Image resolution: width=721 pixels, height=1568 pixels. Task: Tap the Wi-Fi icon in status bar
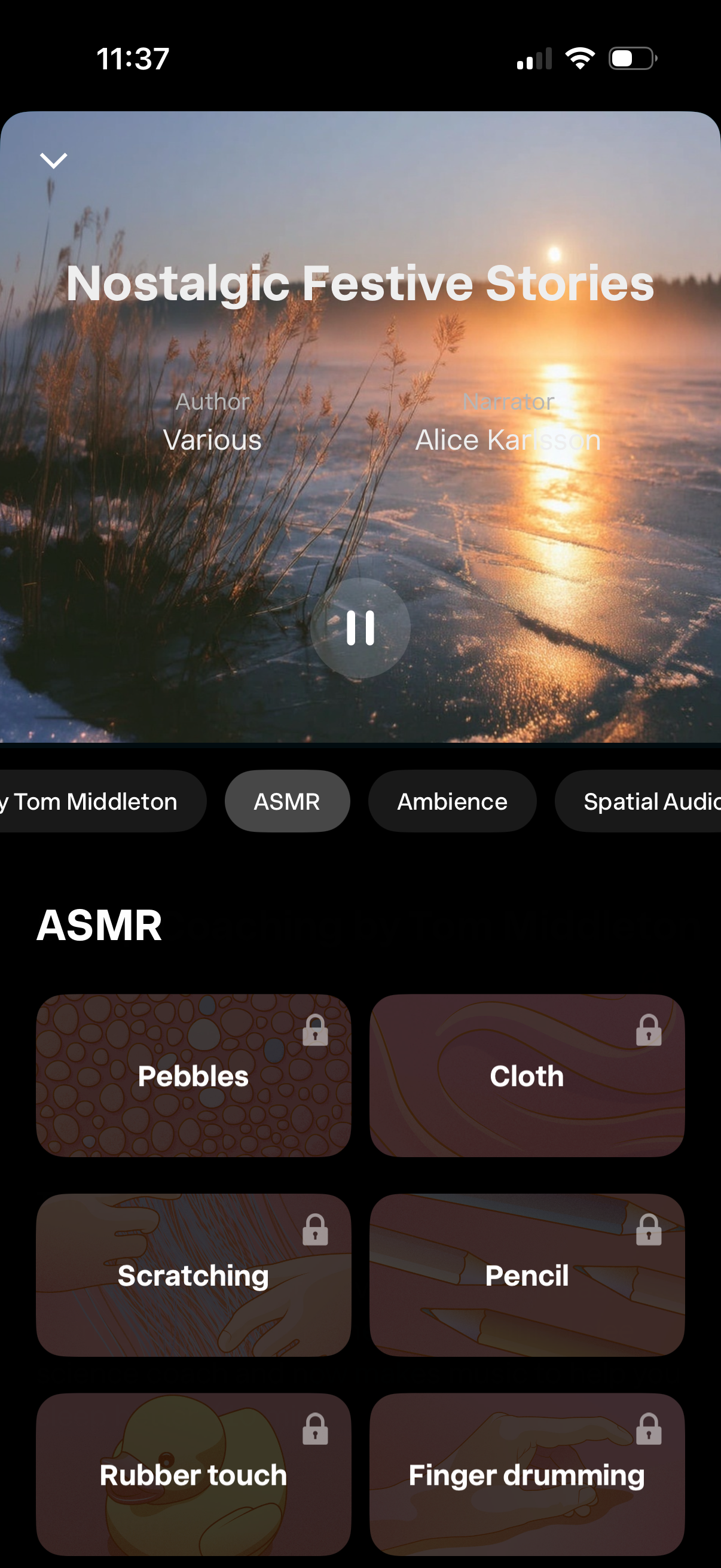579,57
